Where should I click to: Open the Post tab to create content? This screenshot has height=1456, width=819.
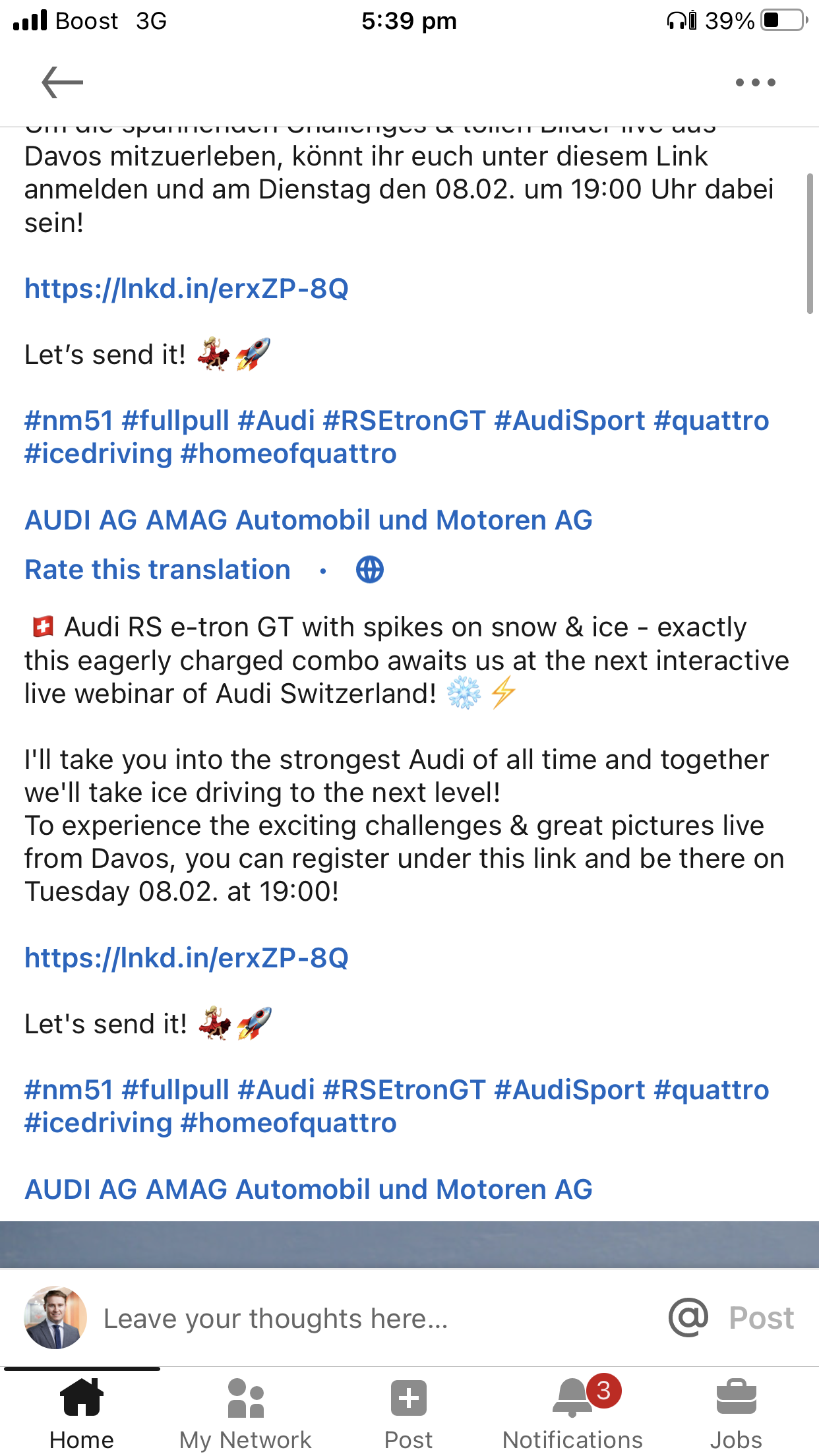pos(409,1414)
